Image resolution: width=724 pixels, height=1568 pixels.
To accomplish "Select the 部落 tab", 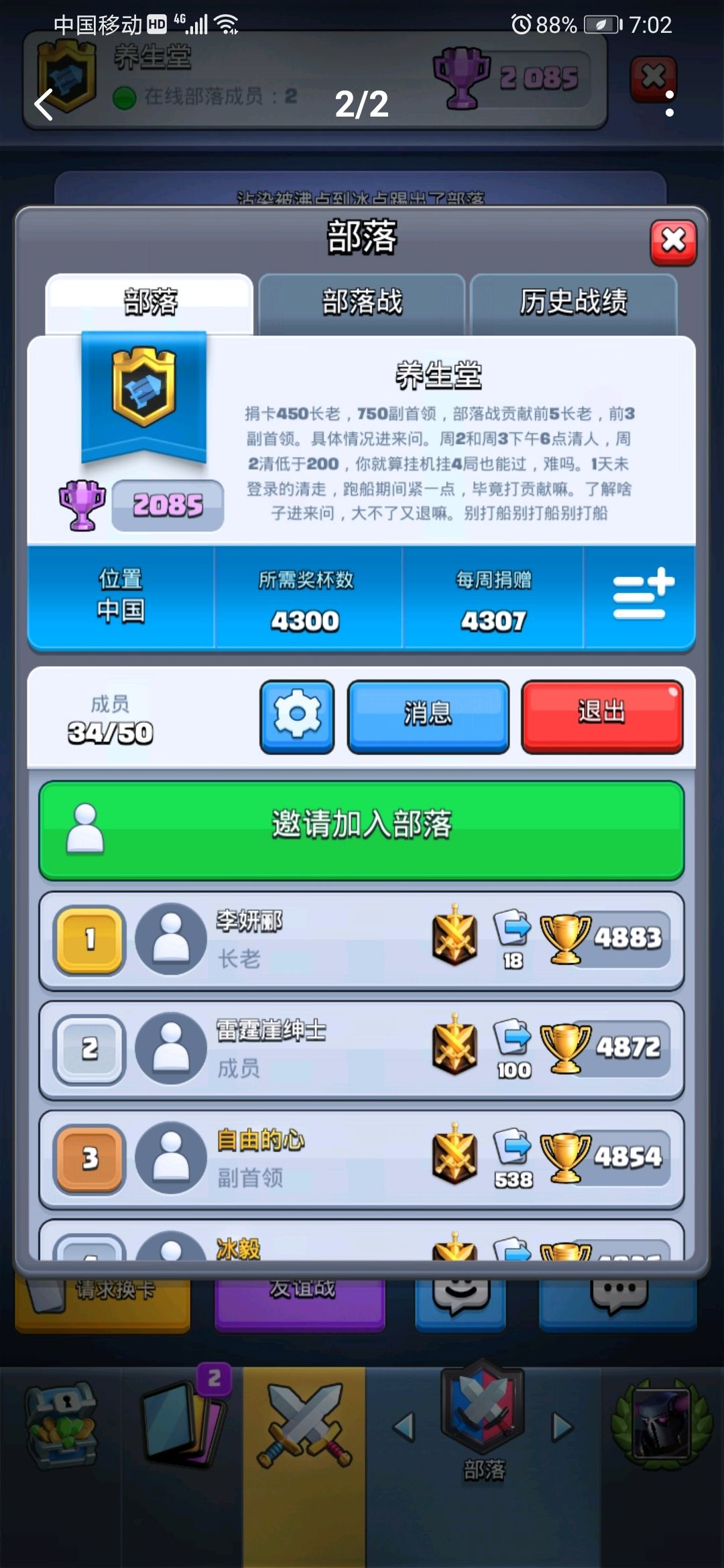I will click(x=149, y=304).
